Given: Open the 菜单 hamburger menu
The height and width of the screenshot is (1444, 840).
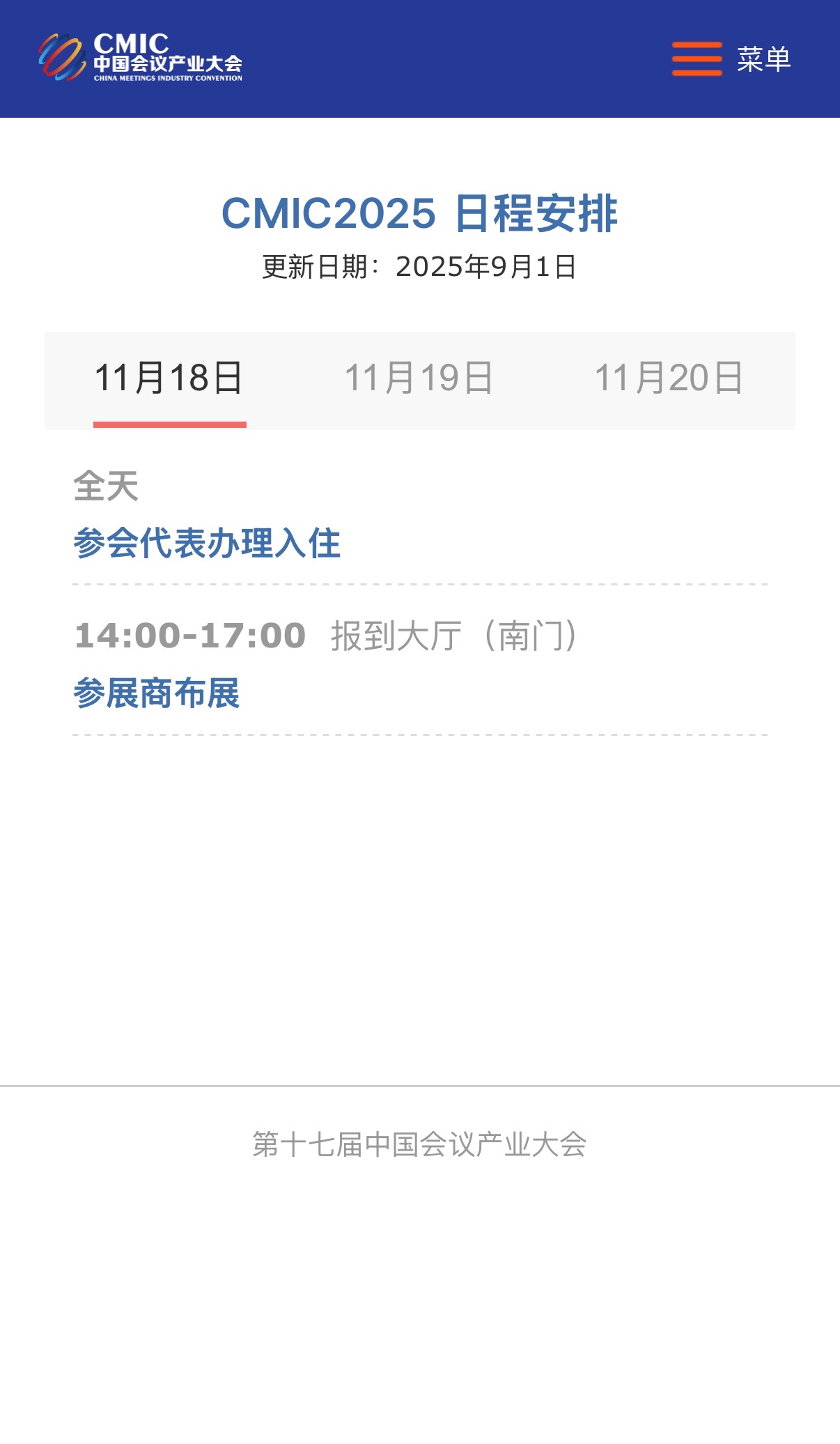Looking at the screenshot, I should pos(731,59).
